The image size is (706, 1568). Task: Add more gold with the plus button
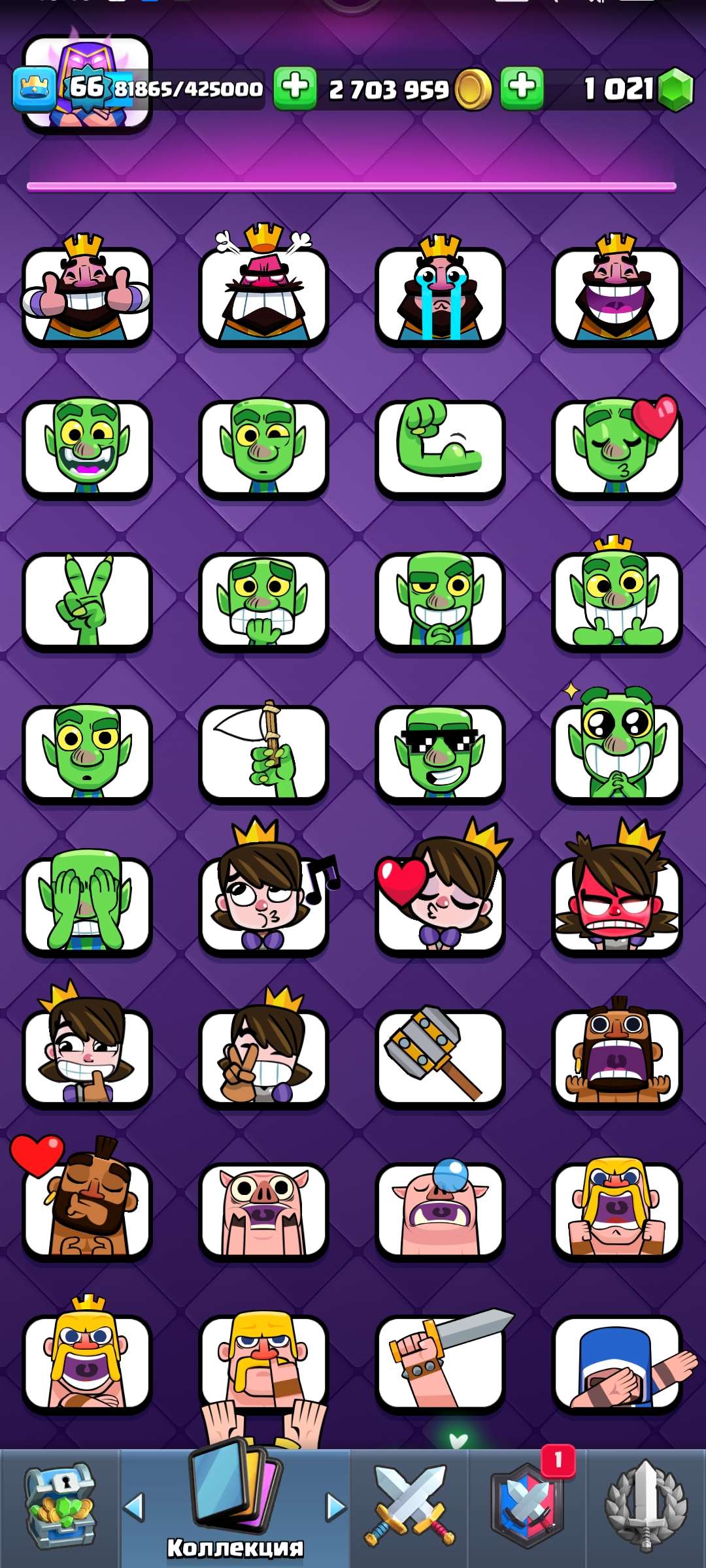(294, 88)
